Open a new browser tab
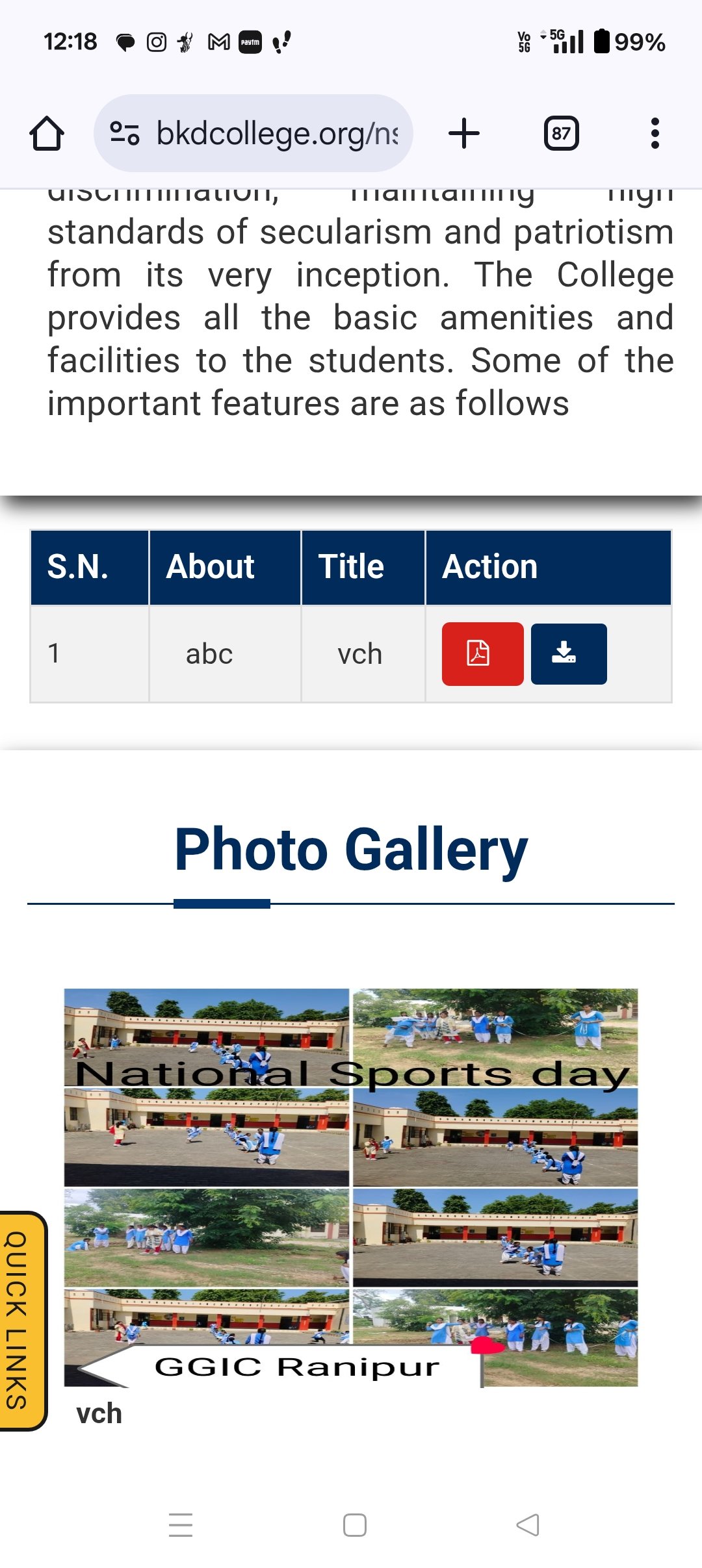Viewport: 702px width, 1568px height. 464,134
